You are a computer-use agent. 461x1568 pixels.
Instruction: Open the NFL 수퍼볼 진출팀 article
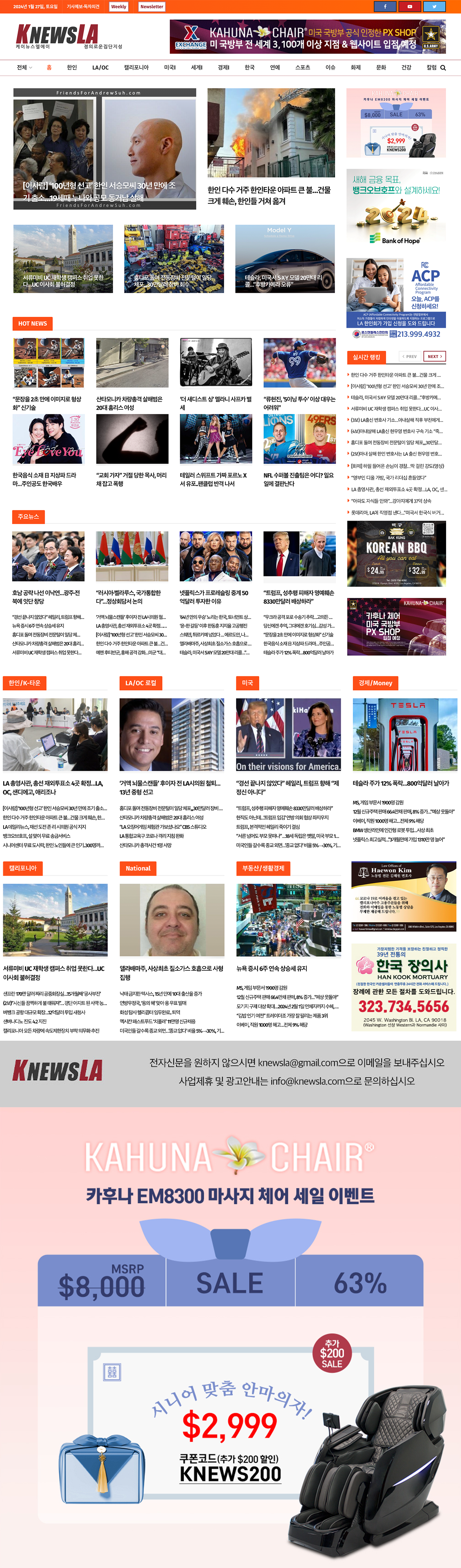pyautogui.click(x=299, y=479)
